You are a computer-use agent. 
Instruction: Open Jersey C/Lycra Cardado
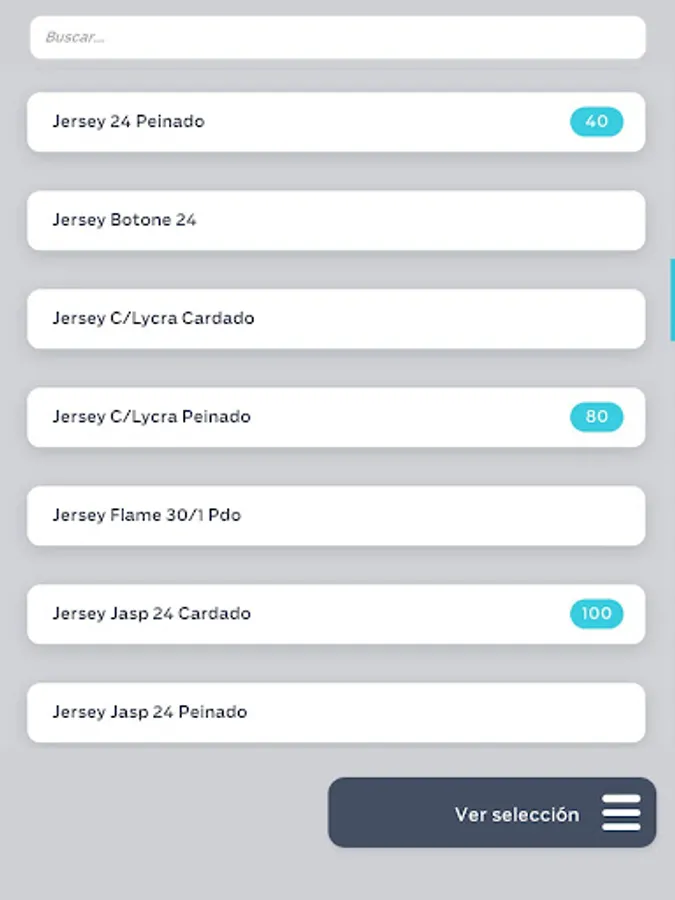pos(336,319)
